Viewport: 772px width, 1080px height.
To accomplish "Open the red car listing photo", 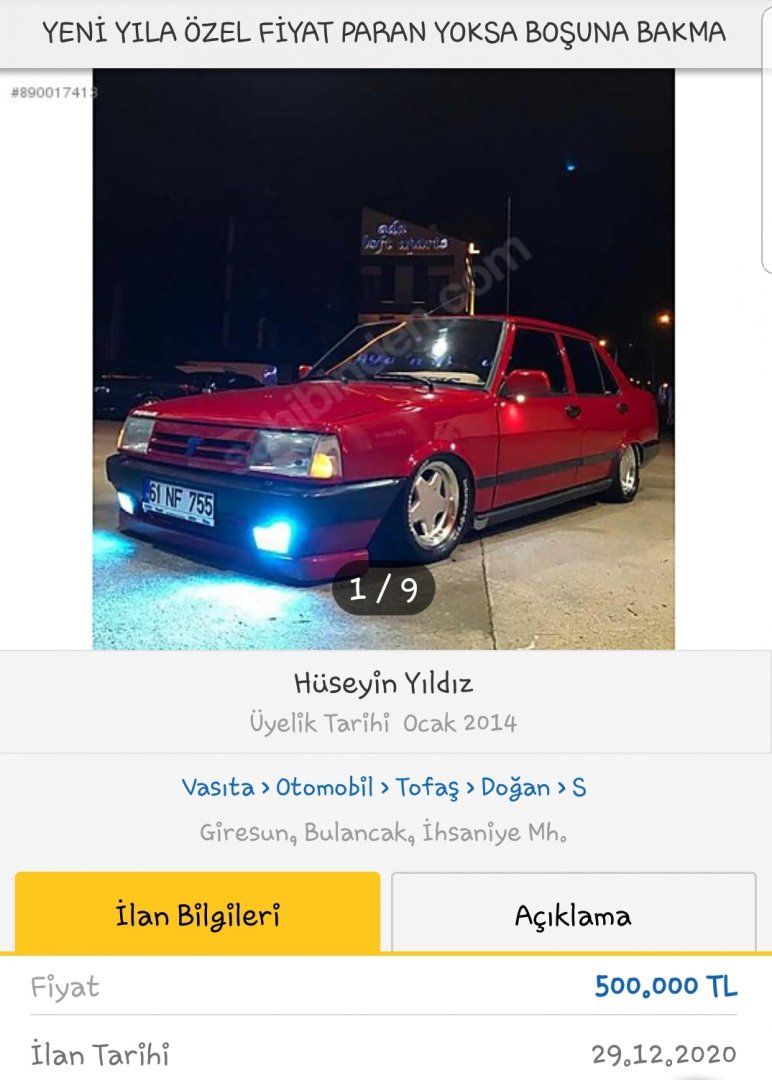I will pos(383,360).
